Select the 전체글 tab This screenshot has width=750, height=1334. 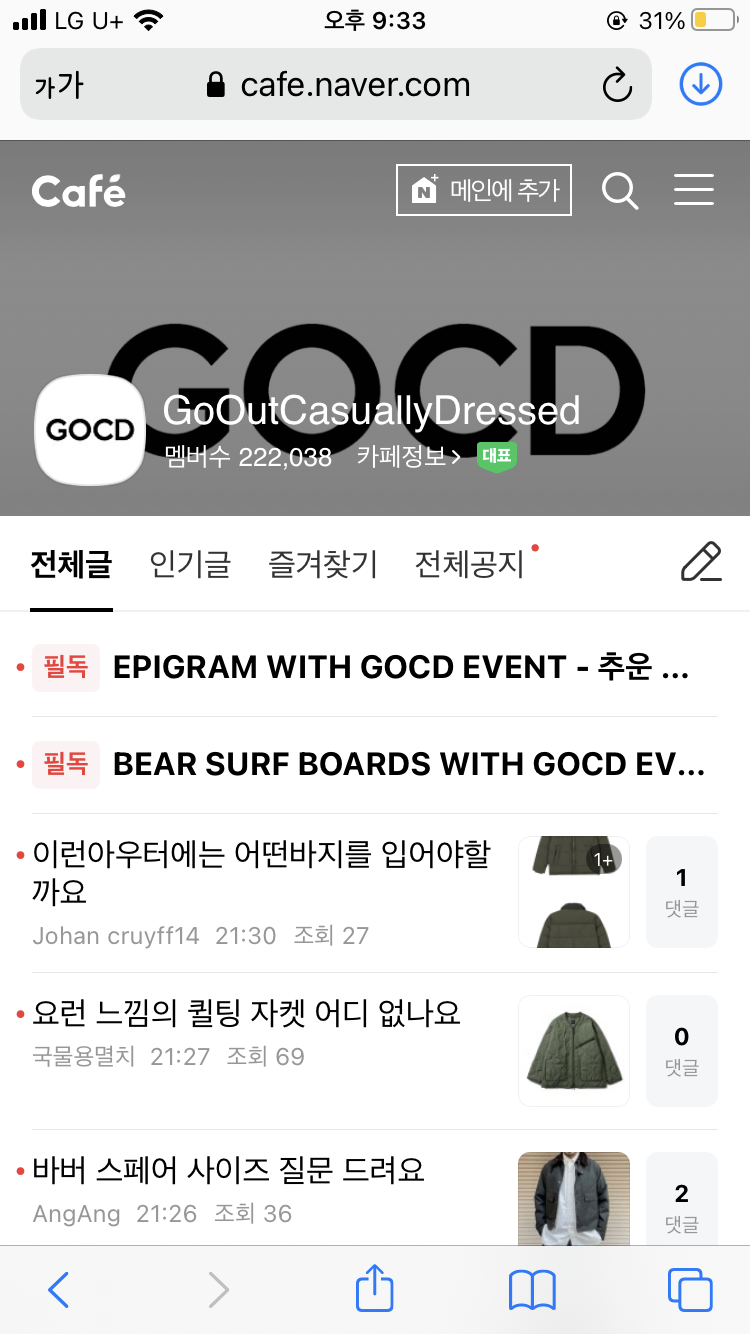71,565
